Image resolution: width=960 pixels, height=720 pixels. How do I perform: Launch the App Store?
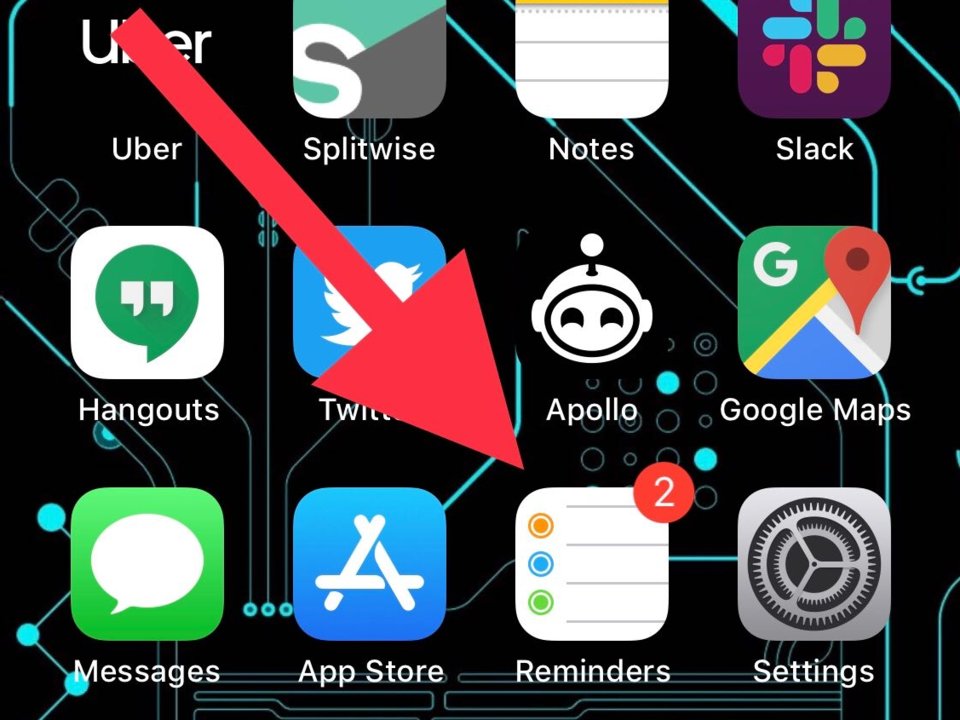point(370,564)
